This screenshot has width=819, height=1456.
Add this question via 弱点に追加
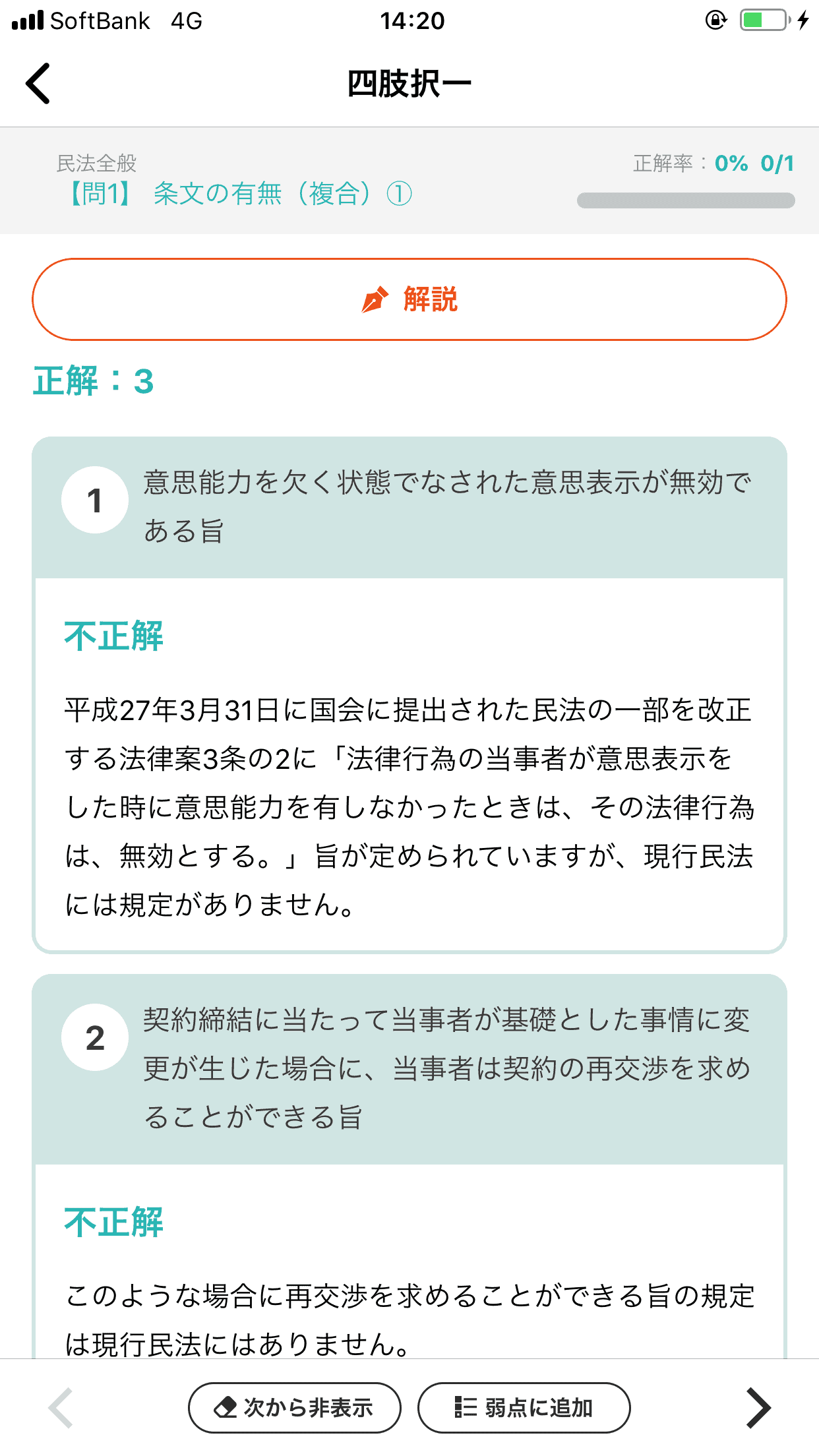click(524, 1408)
